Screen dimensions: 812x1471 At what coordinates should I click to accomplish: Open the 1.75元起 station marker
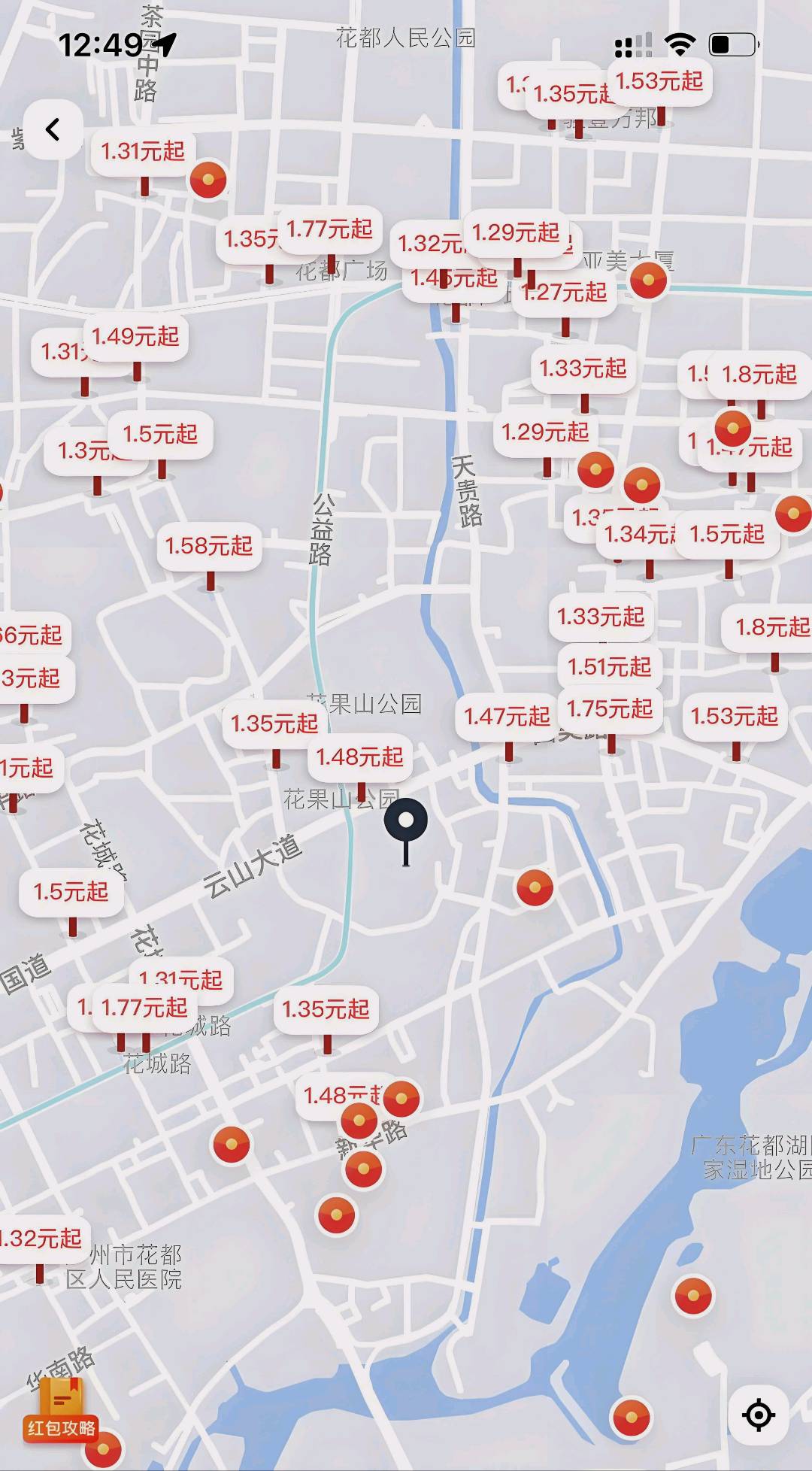point(610,709)
